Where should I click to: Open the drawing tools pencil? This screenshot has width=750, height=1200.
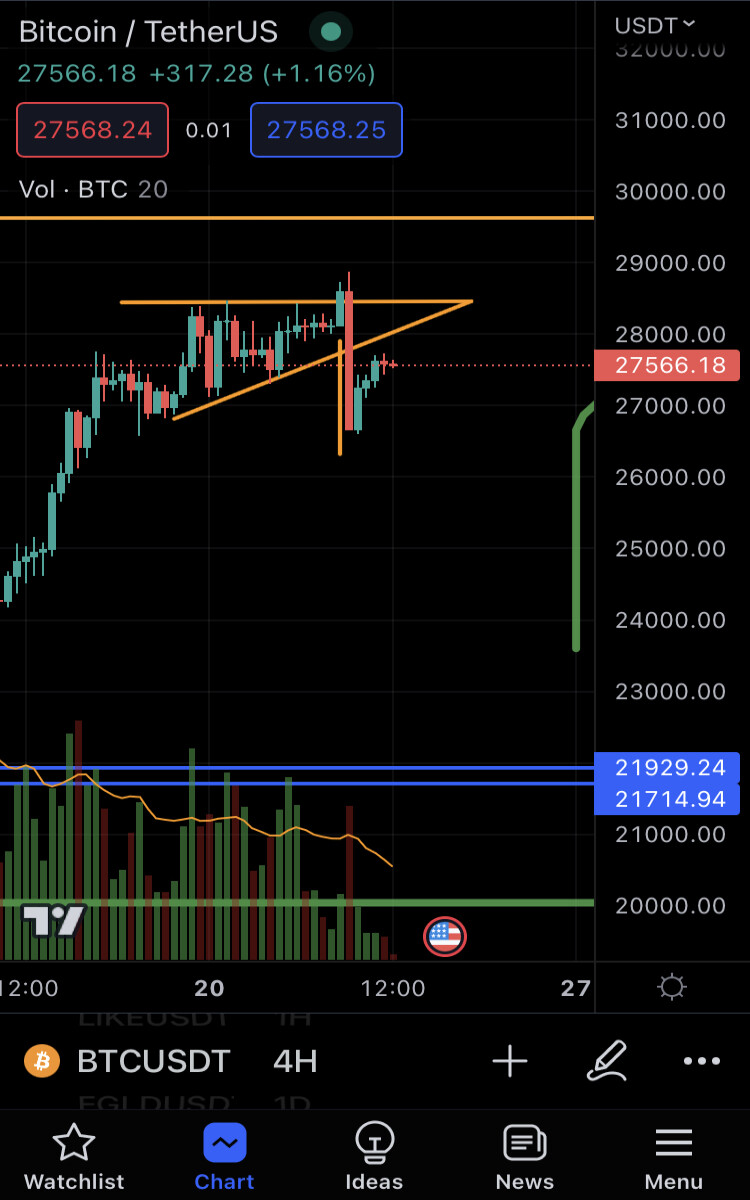click(607, 1061)
